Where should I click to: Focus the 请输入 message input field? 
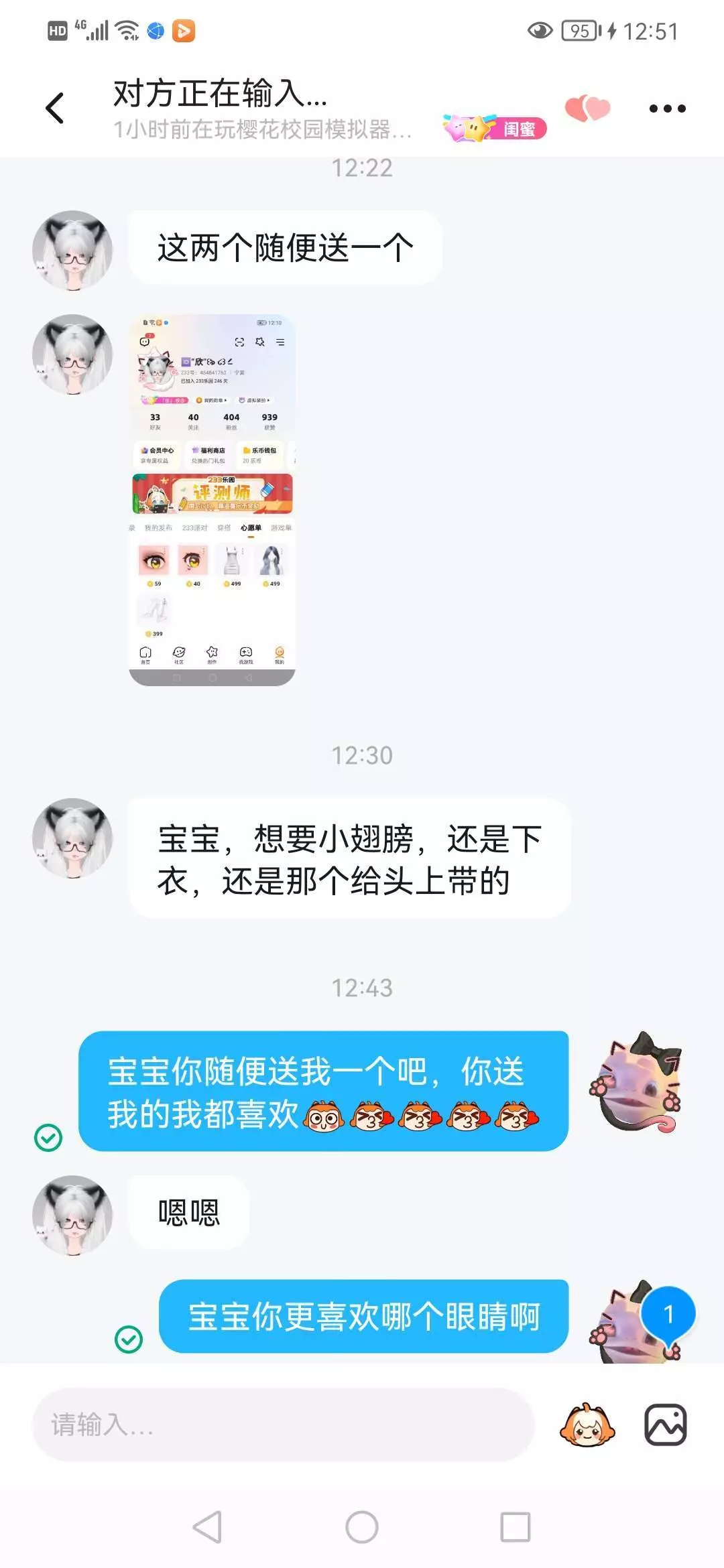[284, 1424]
